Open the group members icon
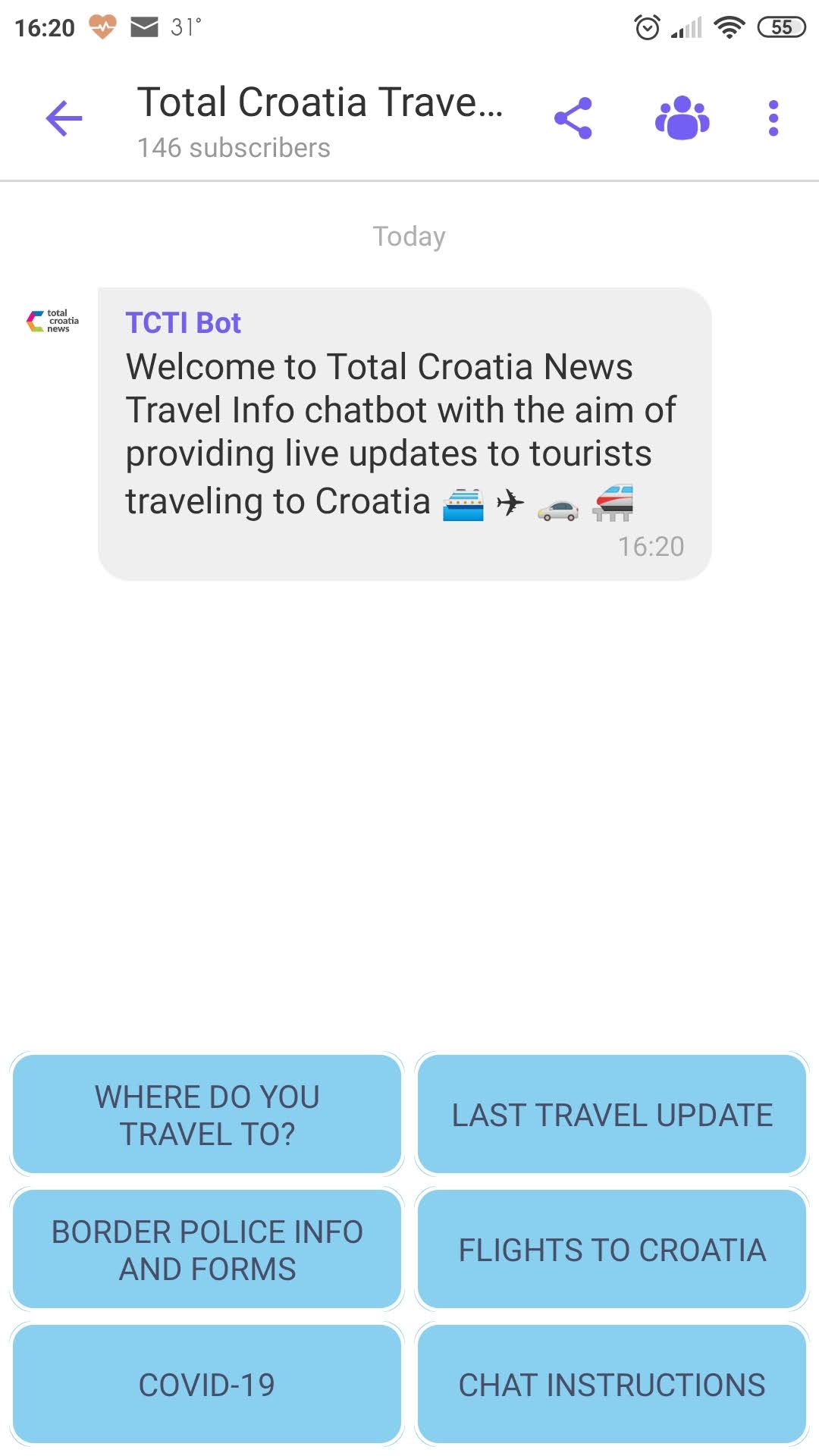This screenshot has width=819, height=1456. (x=682, y=118)
